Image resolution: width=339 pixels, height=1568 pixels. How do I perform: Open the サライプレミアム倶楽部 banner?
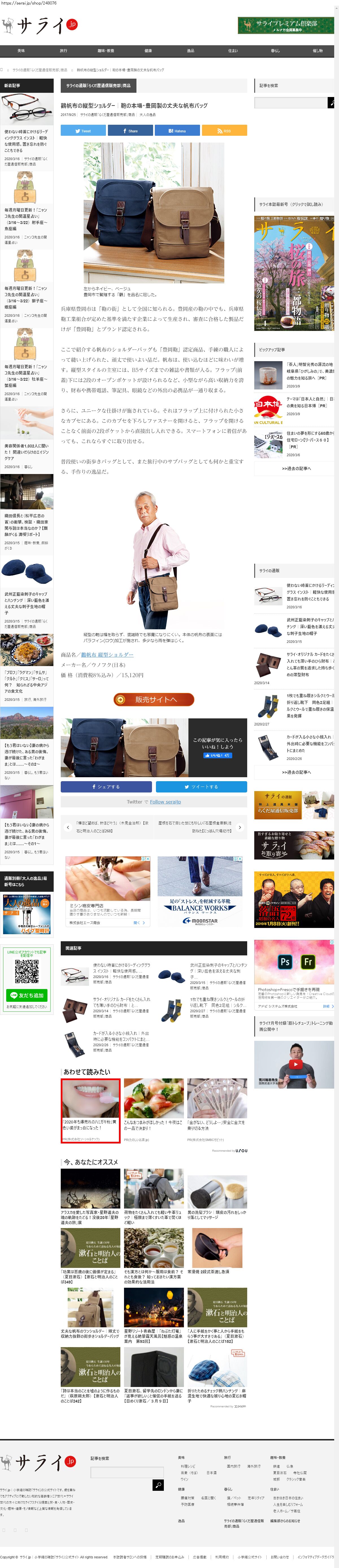click(x=286, y=25)
